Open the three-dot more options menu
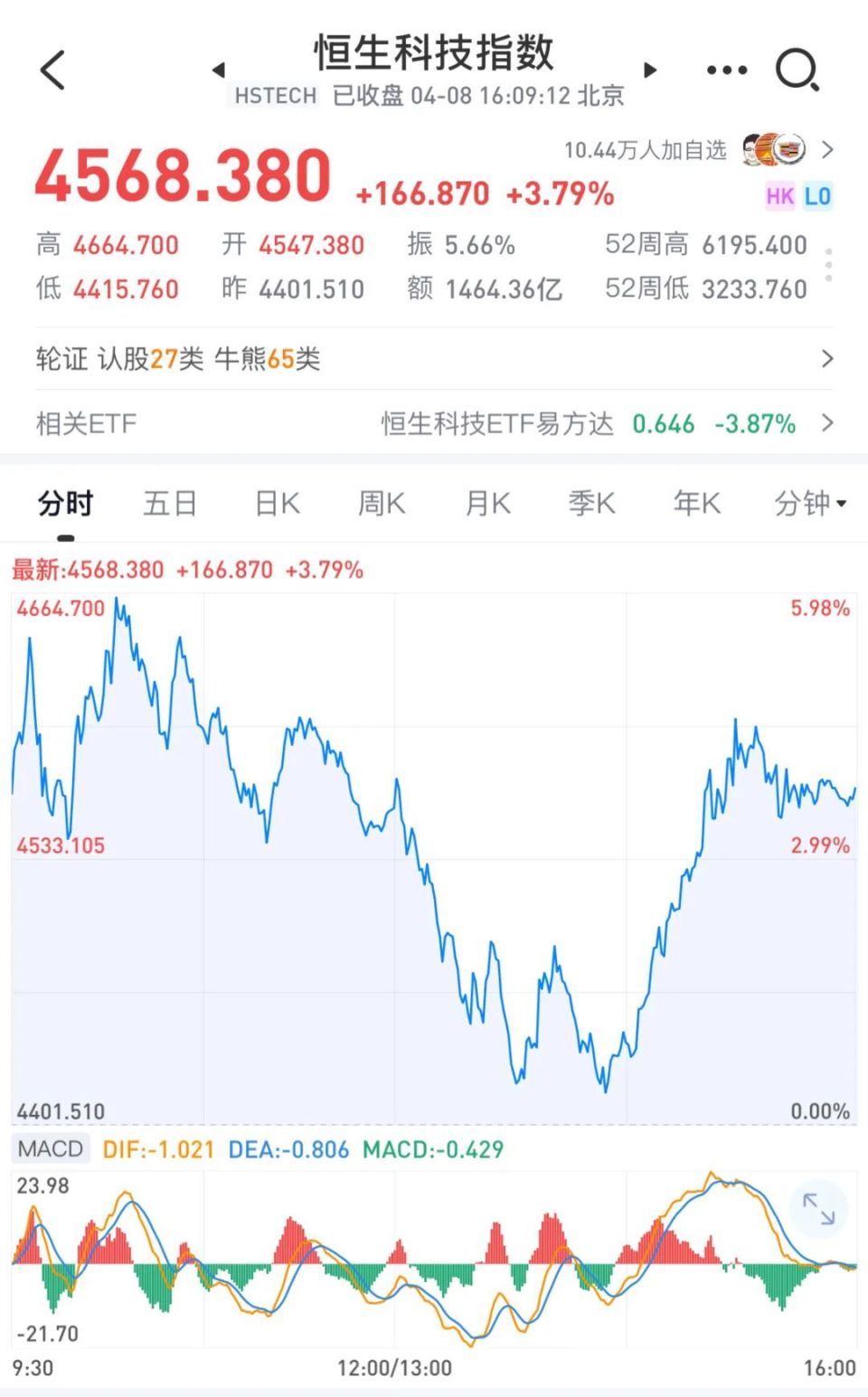Viewport: 868px width, 1397px height. tap(727, 70)
